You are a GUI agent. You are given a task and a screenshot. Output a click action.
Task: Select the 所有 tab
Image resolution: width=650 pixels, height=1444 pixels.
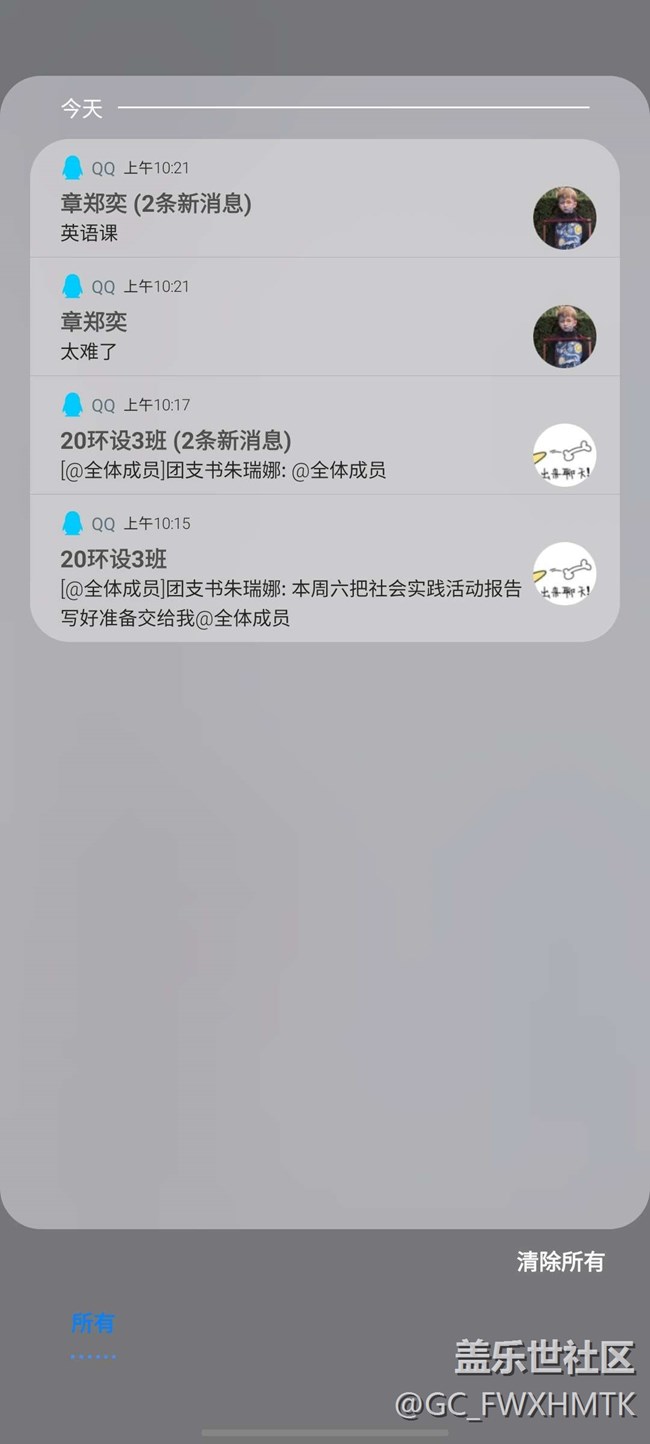point(93,1323)
